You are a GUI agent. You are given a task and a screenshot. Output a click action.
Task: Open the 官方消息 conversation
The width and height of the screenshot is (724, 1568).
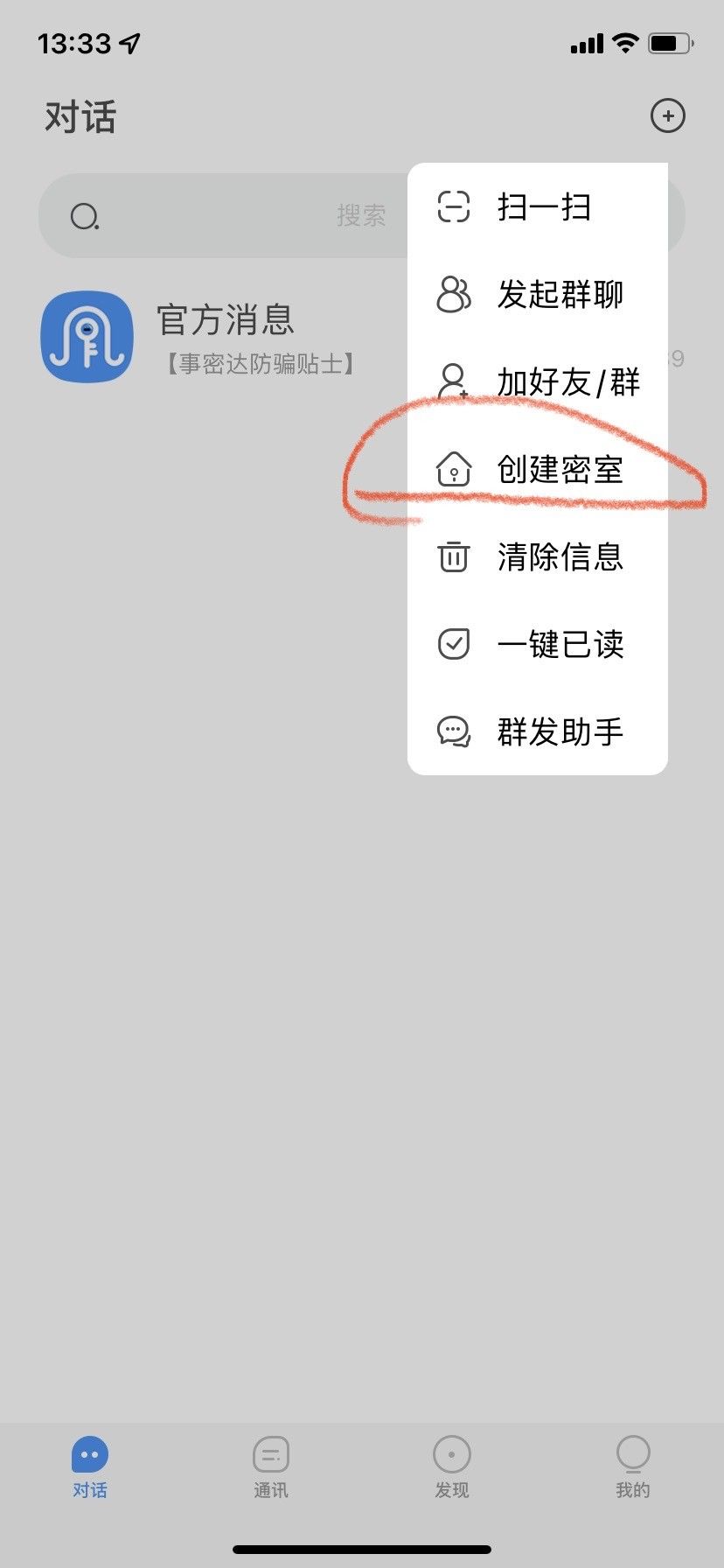[x=224, y=338]
